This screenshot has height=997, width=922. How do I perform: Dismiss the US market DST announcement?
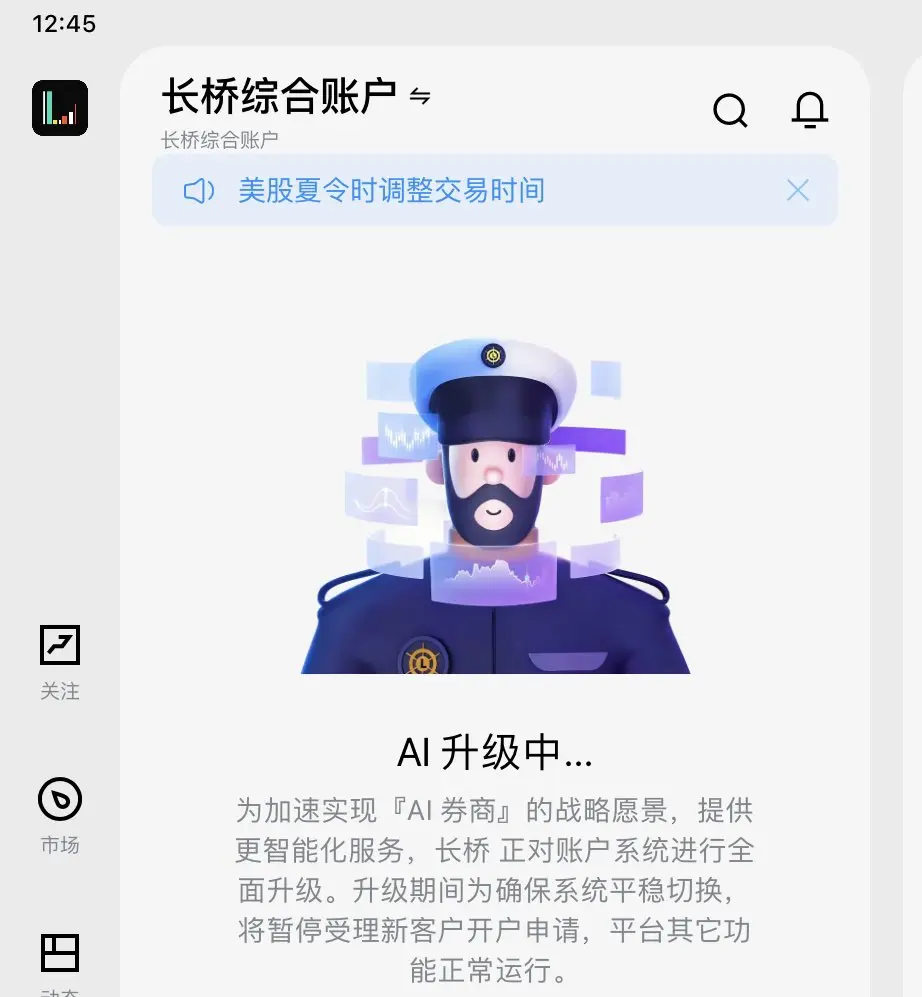797,190
